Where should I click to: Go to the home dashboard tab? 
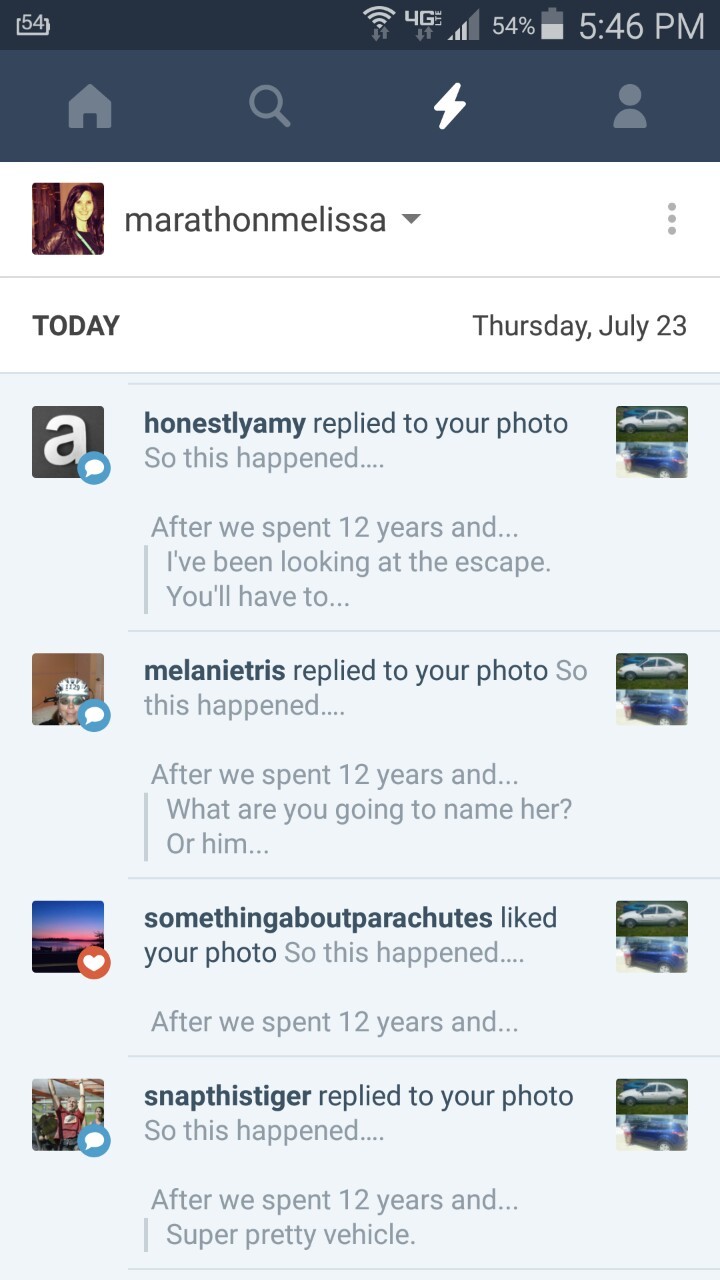(90, 106)
